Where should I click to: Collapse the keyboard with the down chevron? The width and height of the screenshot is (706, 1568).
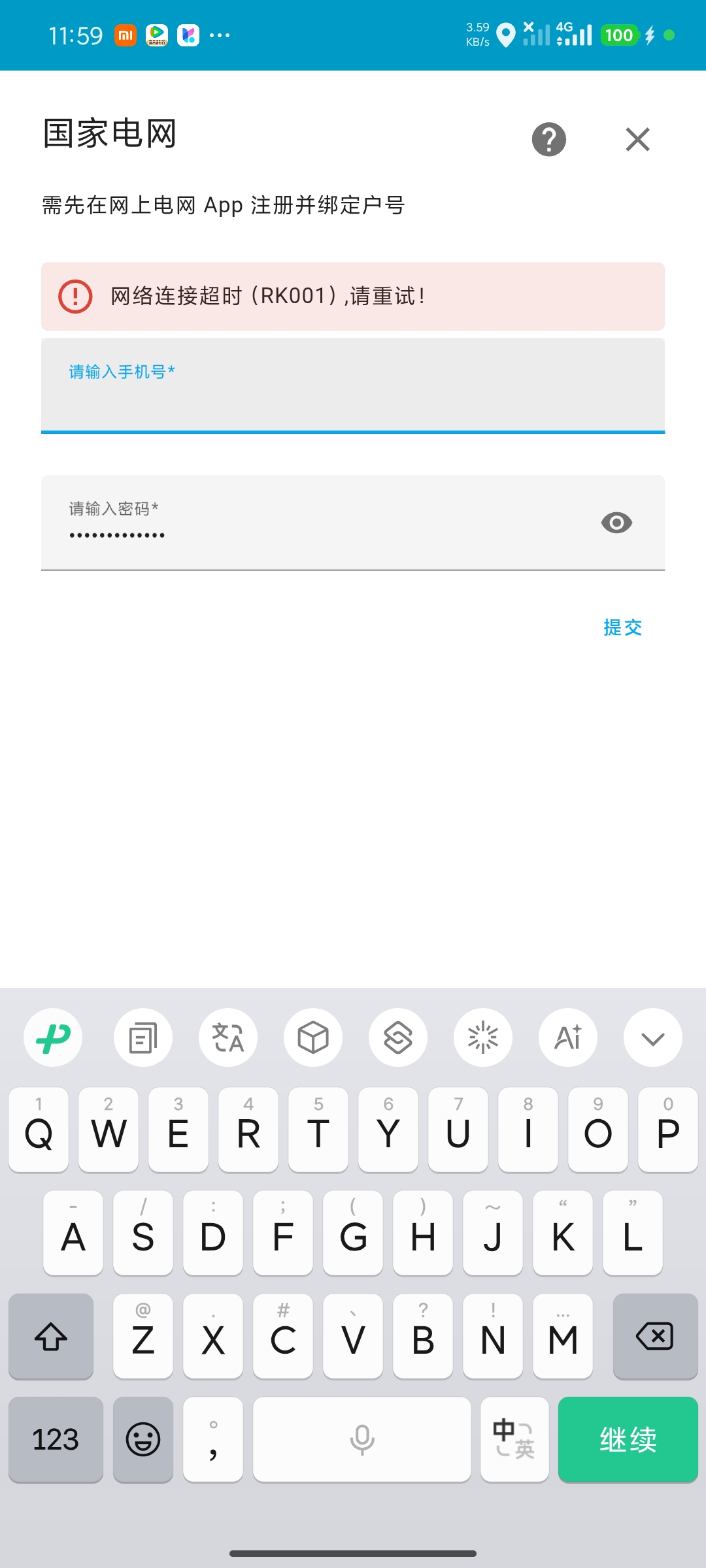point(652,1037)
